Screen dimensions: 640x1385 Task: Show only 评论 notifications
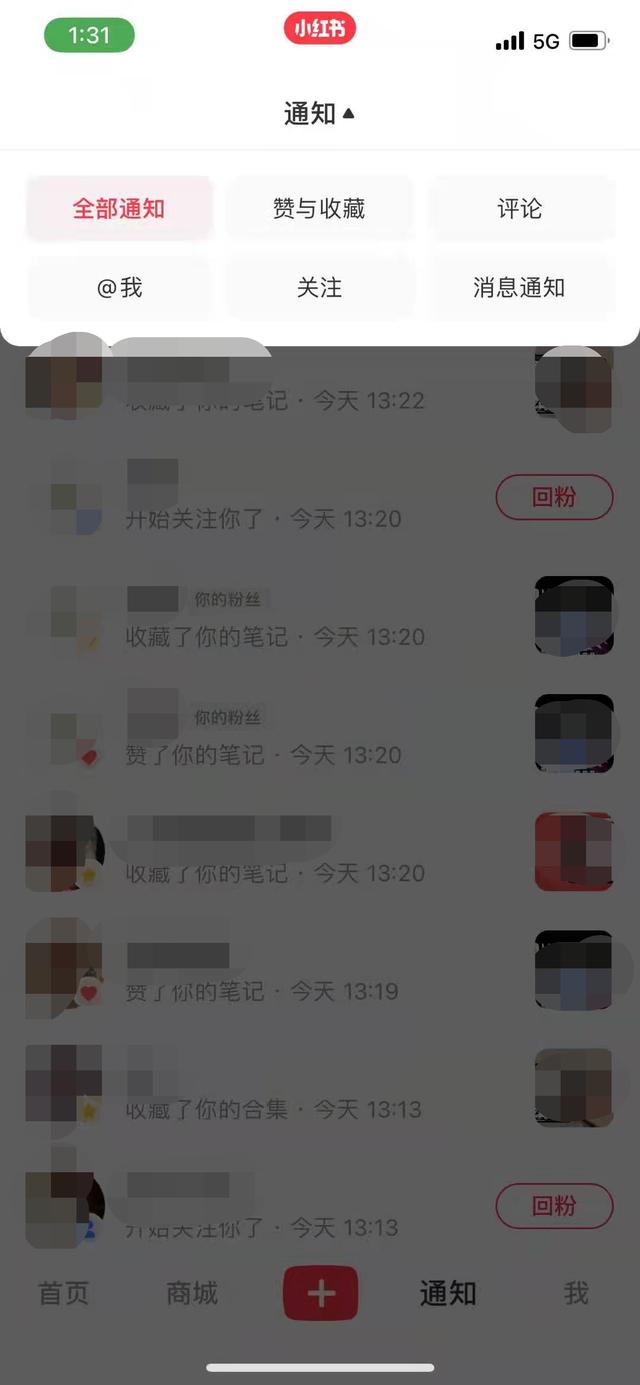click(x=520, y=209)
